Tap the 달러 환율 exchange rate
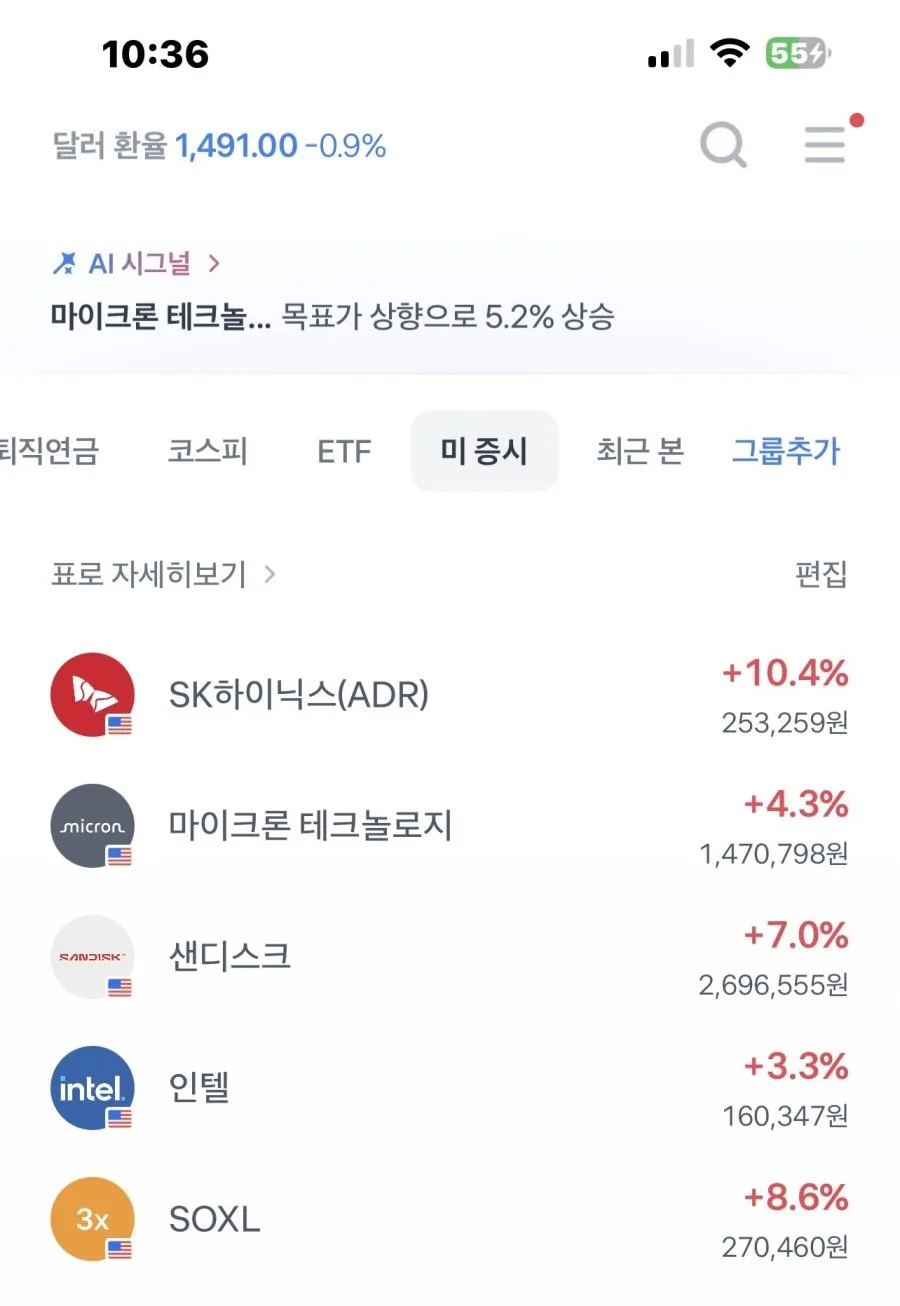900x1306 pixels. 219,146
